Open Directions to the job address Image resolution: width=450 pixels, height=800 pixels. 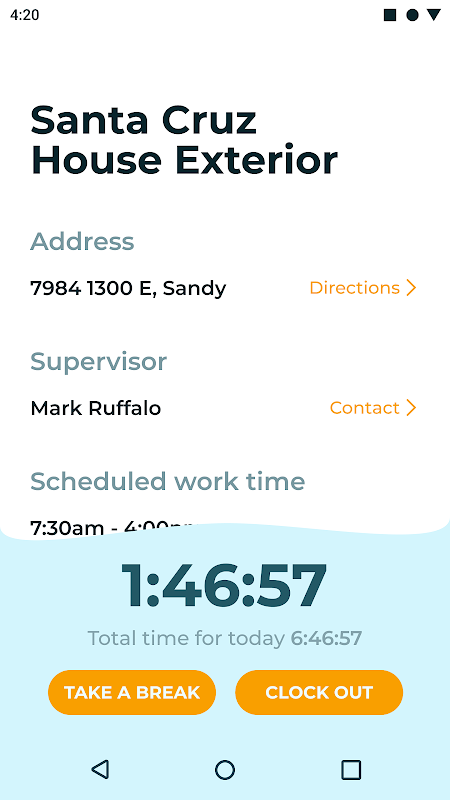point(363,288)
